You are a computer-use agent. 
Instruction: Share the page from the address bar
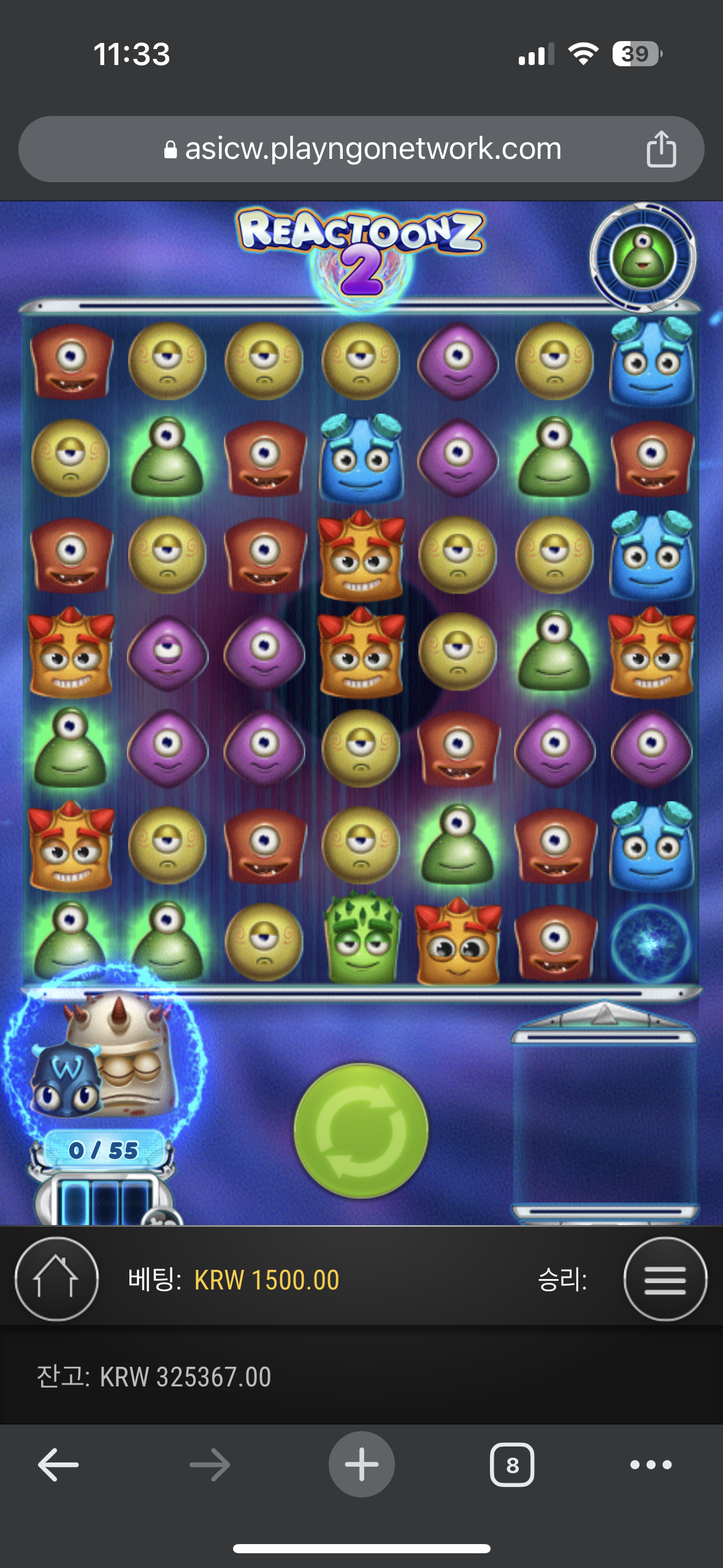tap(661, 149)
